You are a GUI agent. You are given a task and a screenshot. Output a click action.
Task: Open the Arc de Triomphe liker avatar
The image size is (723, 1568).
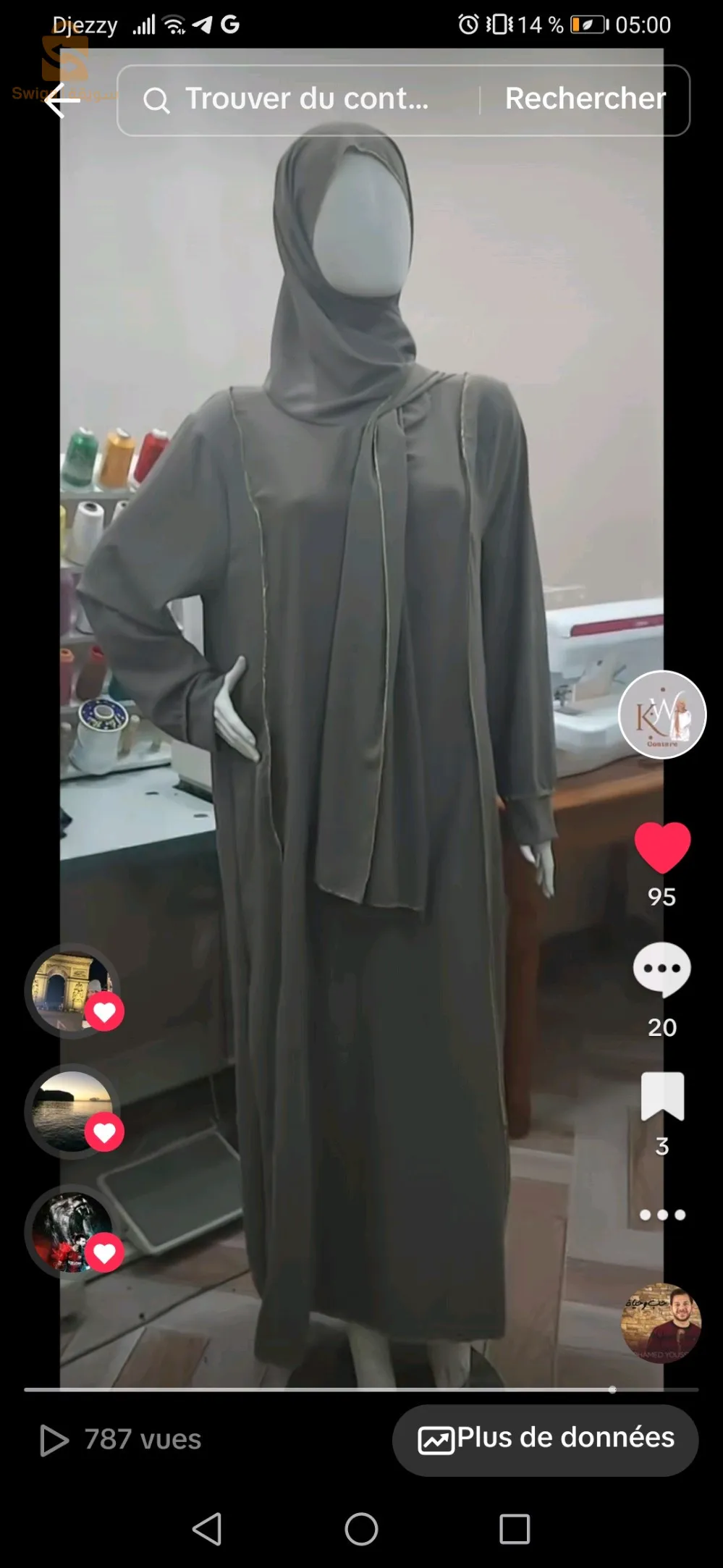pos(72,991)
